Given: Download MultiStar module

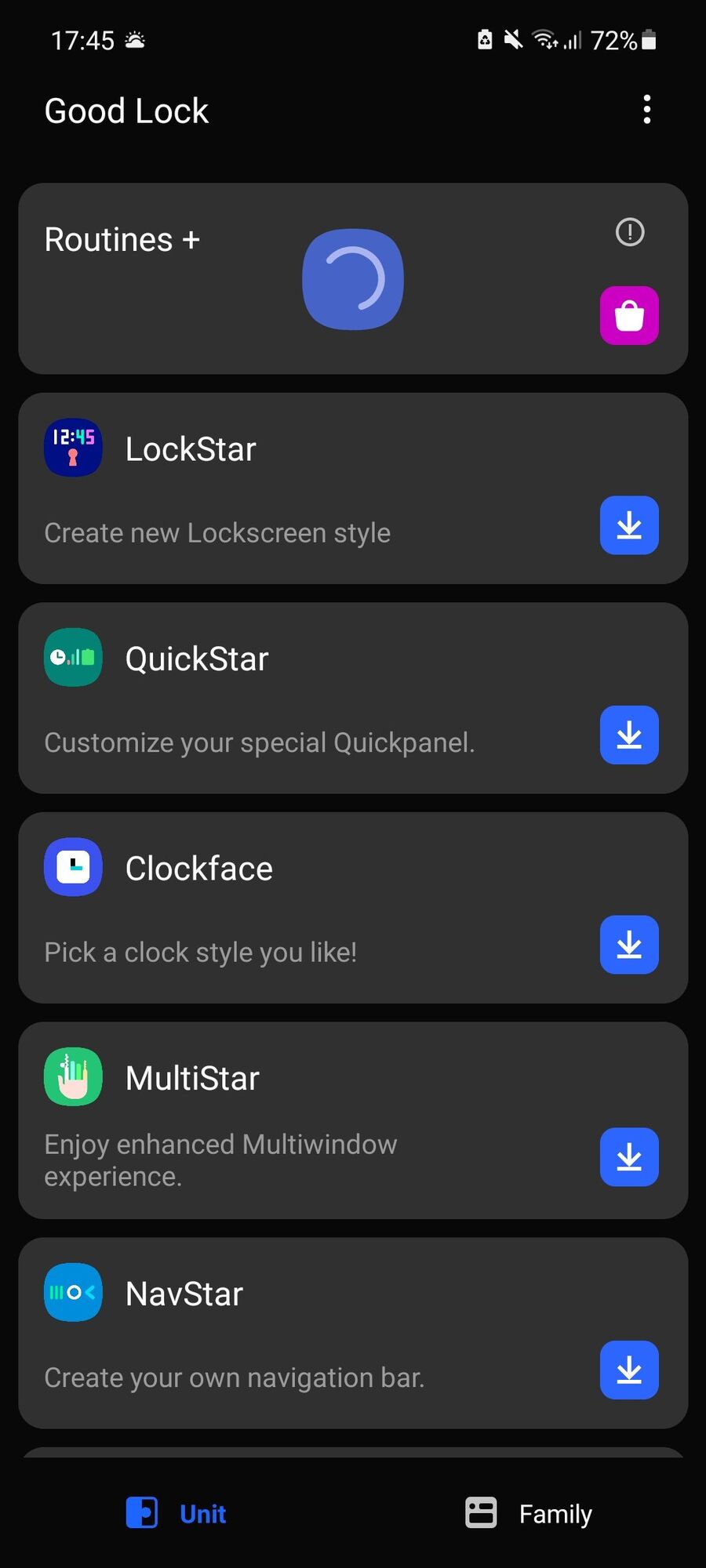Looking at the screenshot, I should tap(629, 1157).
